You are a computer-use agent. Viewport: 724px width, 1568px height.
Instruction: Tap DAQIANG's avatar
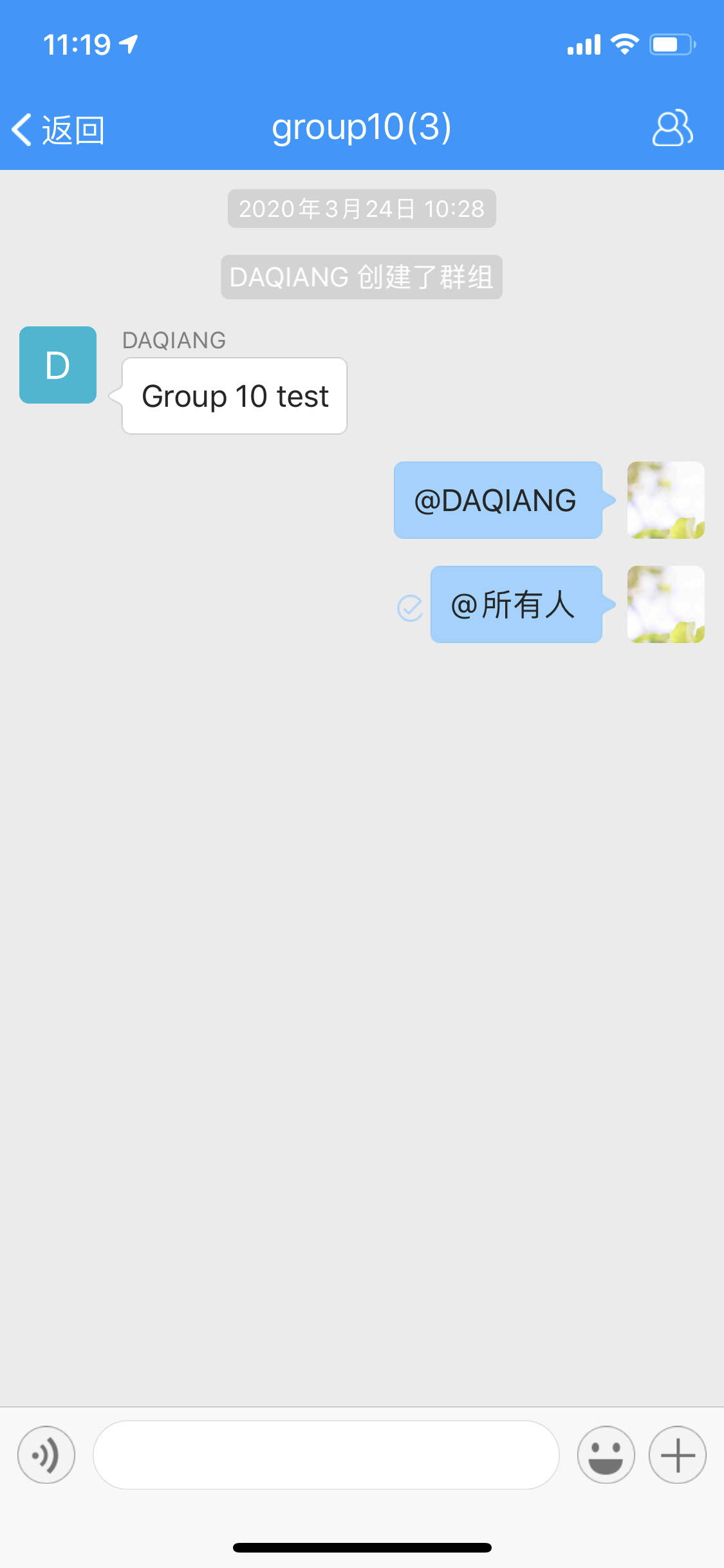(x=58, y=365)
